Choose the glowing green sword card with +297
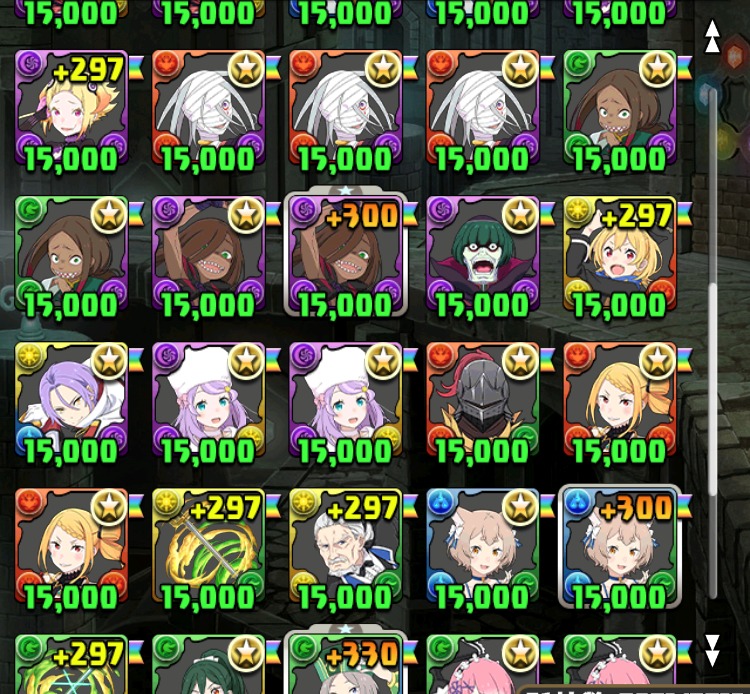 tap(208, 546)
